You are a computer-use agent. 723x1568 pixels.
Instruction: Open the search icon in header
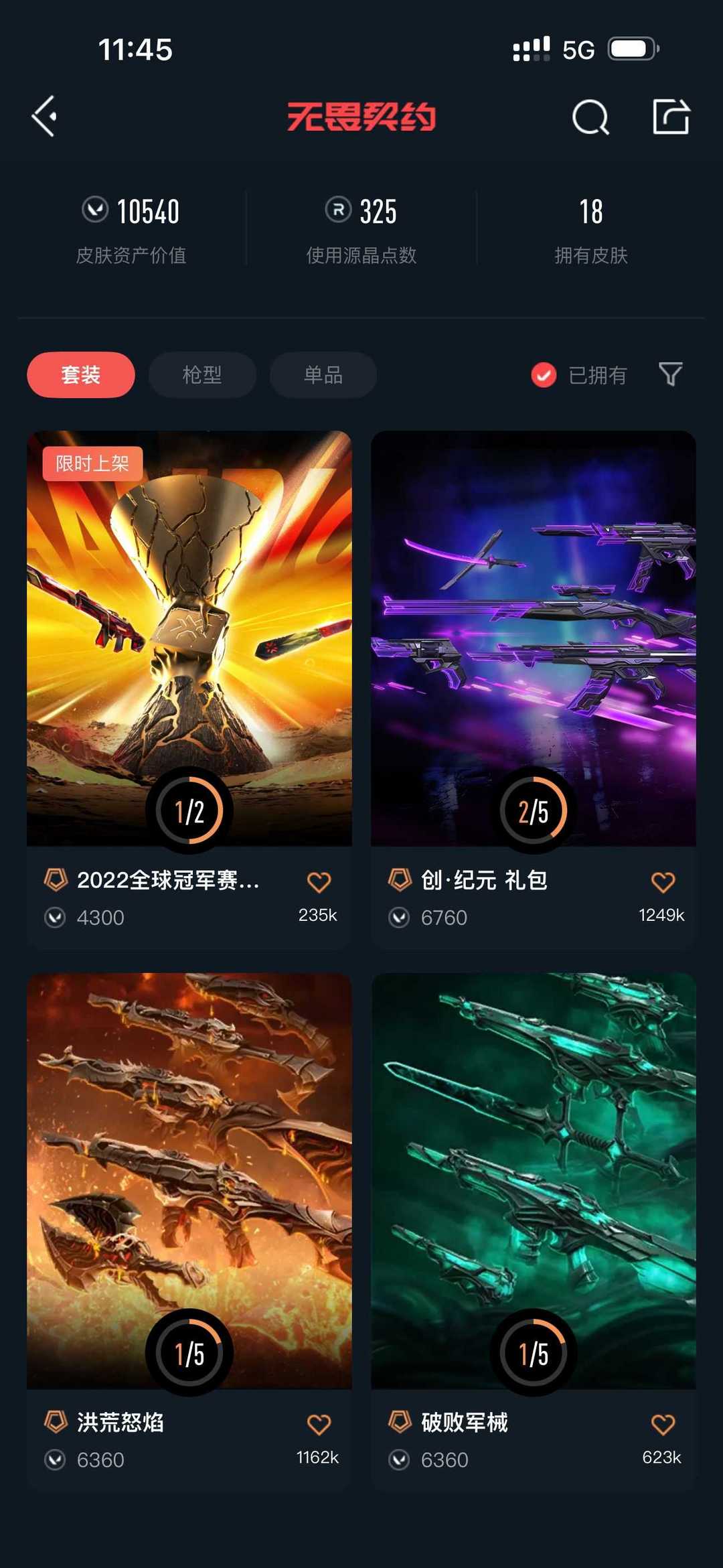pyautogui.click(x=590, y=118)
